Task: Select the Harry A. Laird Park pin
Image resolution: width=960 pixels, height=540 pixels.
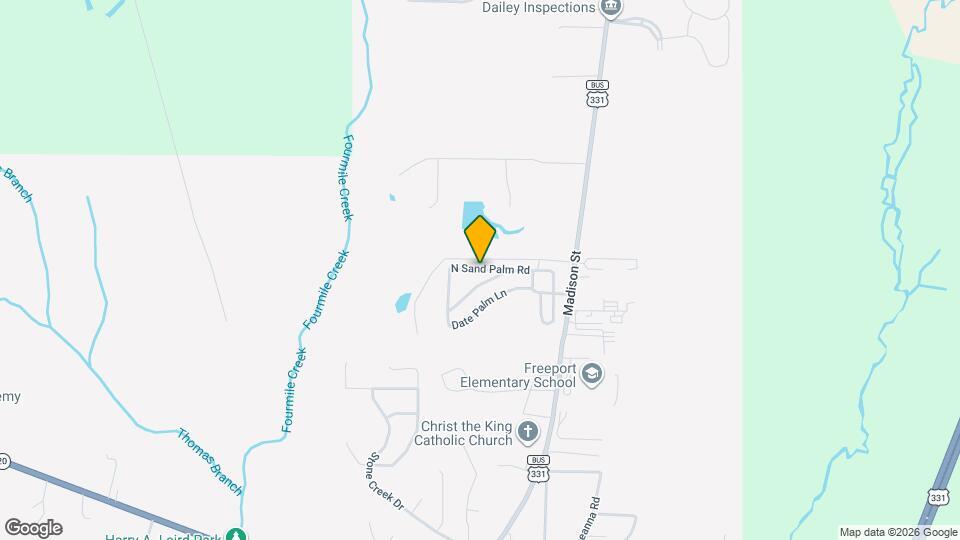Action: [x=235, y=534]
